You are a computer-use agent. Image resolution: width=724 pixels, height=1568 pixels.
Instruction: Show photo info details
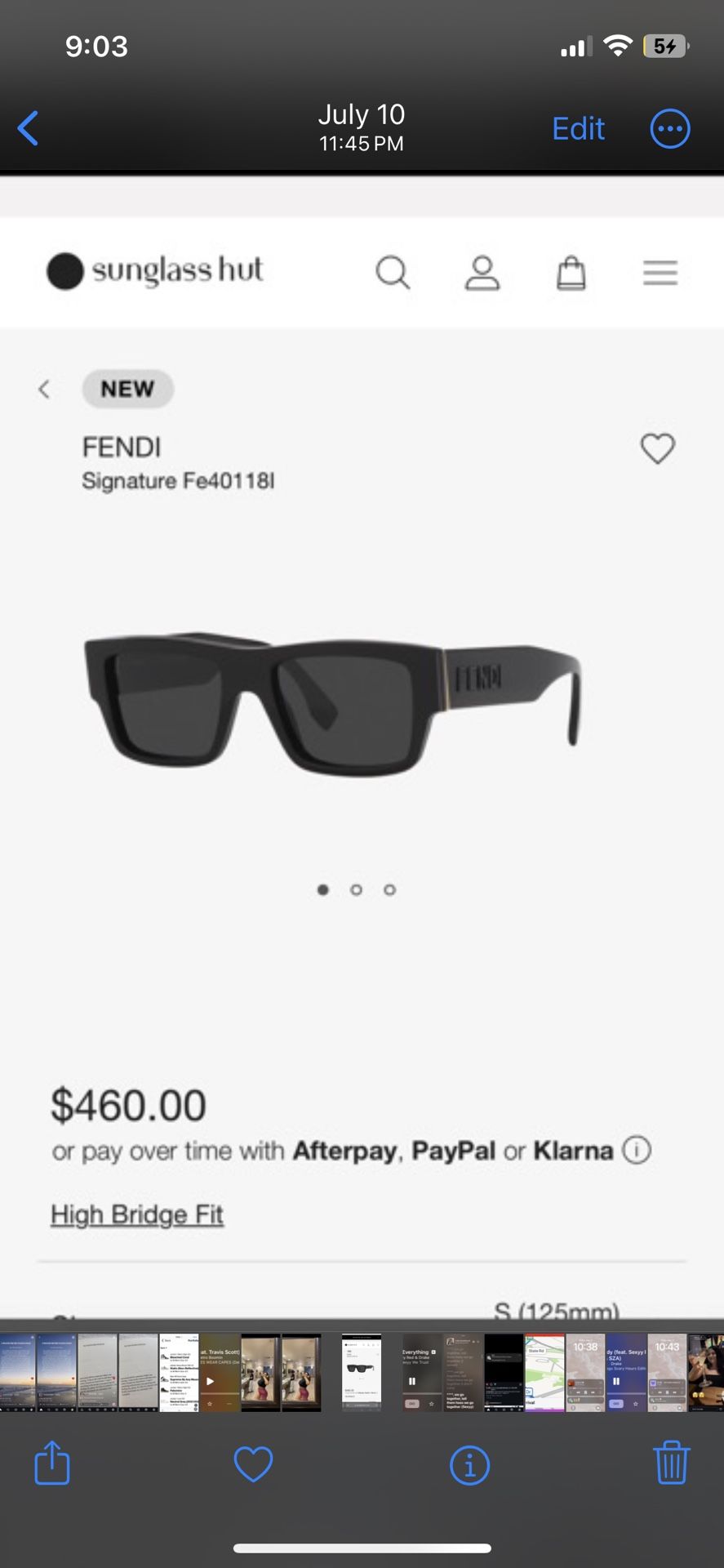(x=469, y=1464)
